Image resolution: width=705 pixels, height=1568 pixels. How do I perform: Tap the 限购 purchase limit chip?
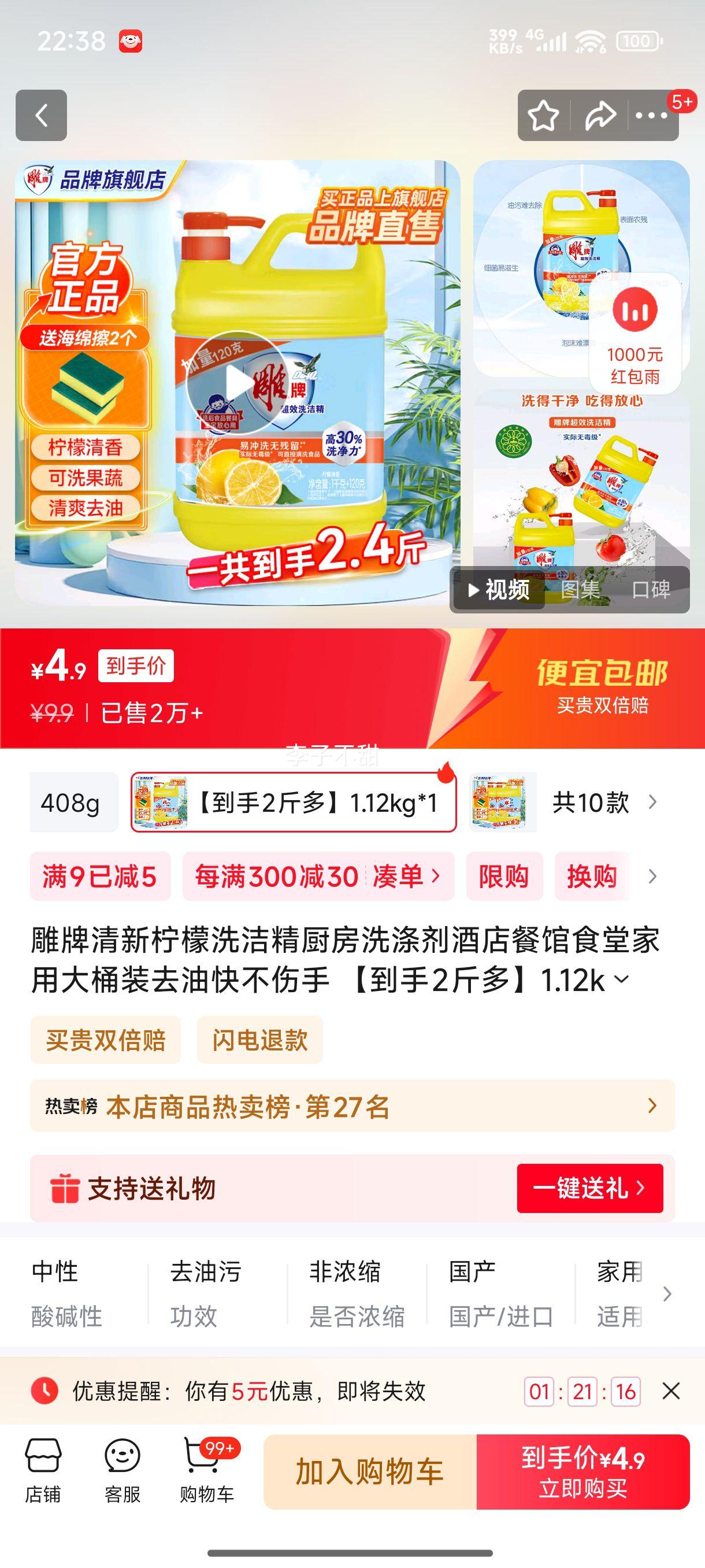click(504, 877)
